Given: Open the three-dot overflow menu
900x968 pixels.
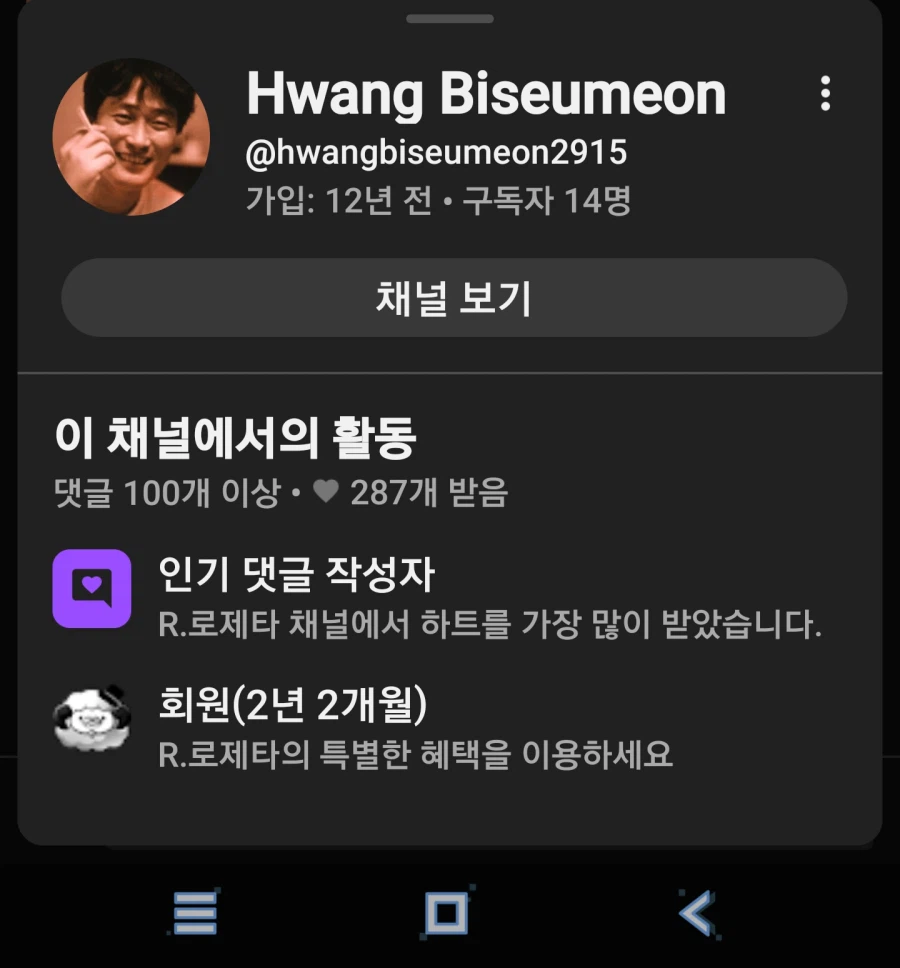Looking at the screenshot, I should click(x=825, y=95).
